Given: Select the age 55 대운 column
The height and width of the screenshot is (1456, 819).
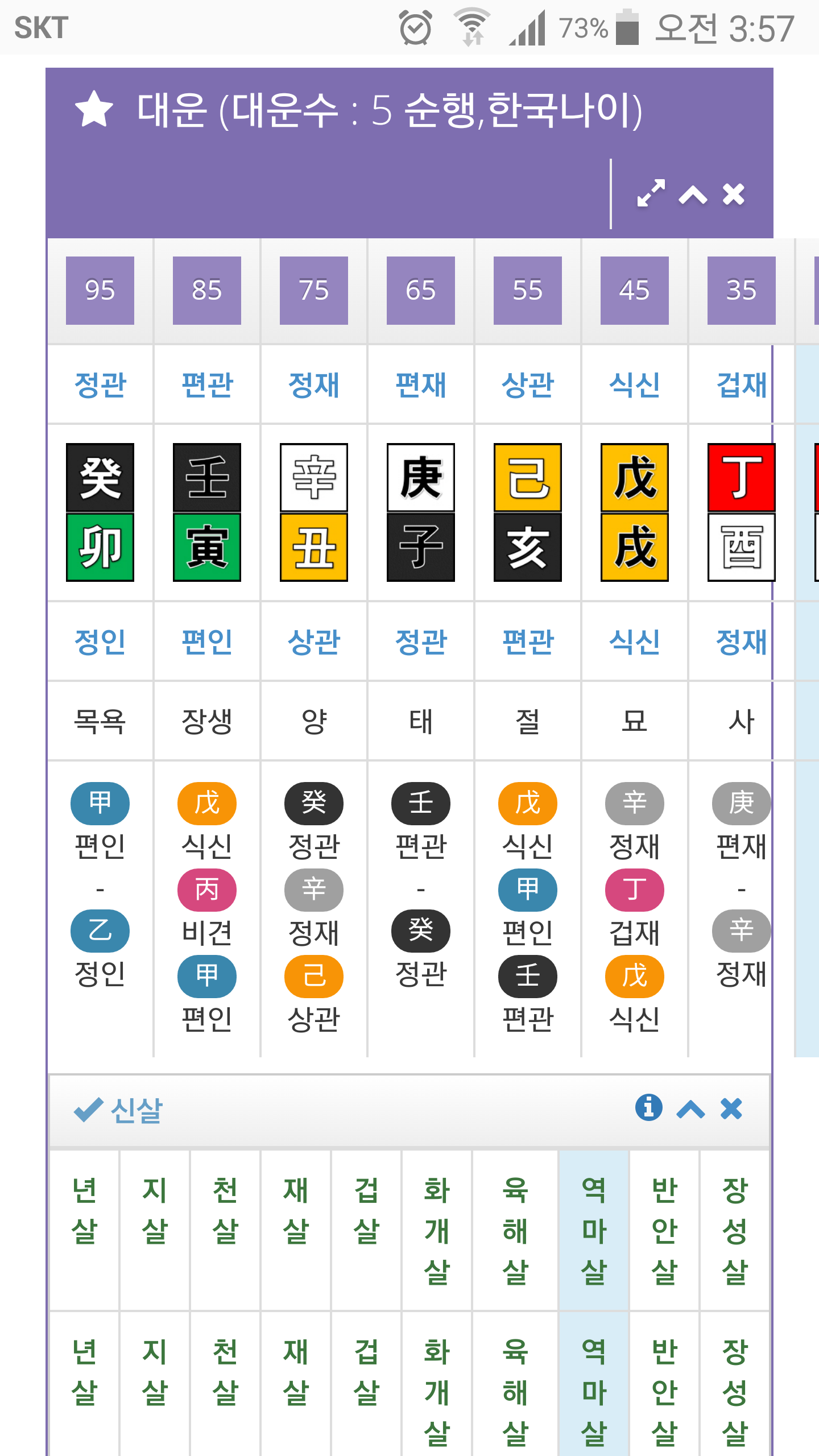Looking at the screenshot, I should click(x=528, y=290).
